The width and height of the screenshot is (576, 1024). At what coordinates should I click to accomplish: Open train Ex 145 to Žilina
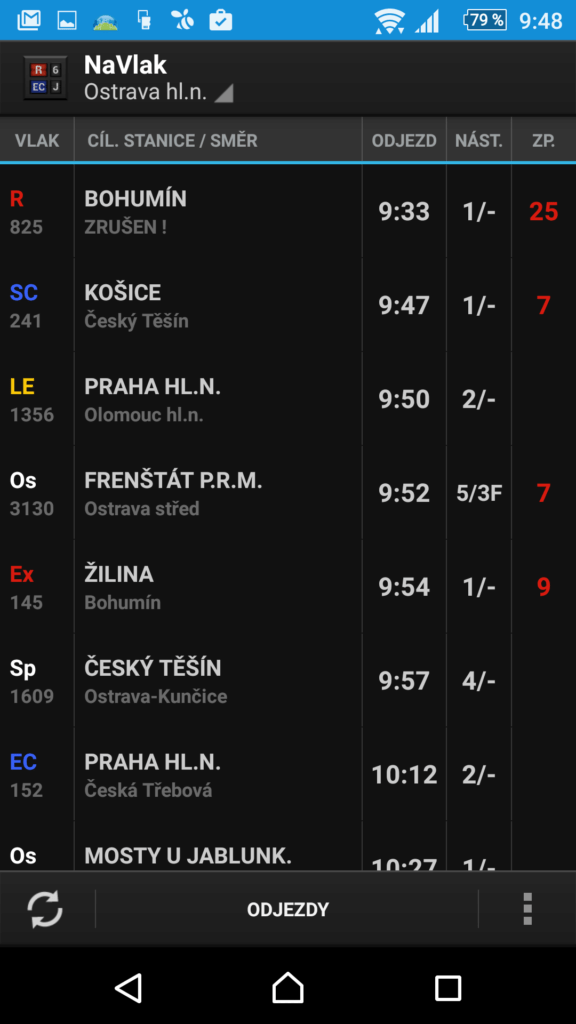288,588
